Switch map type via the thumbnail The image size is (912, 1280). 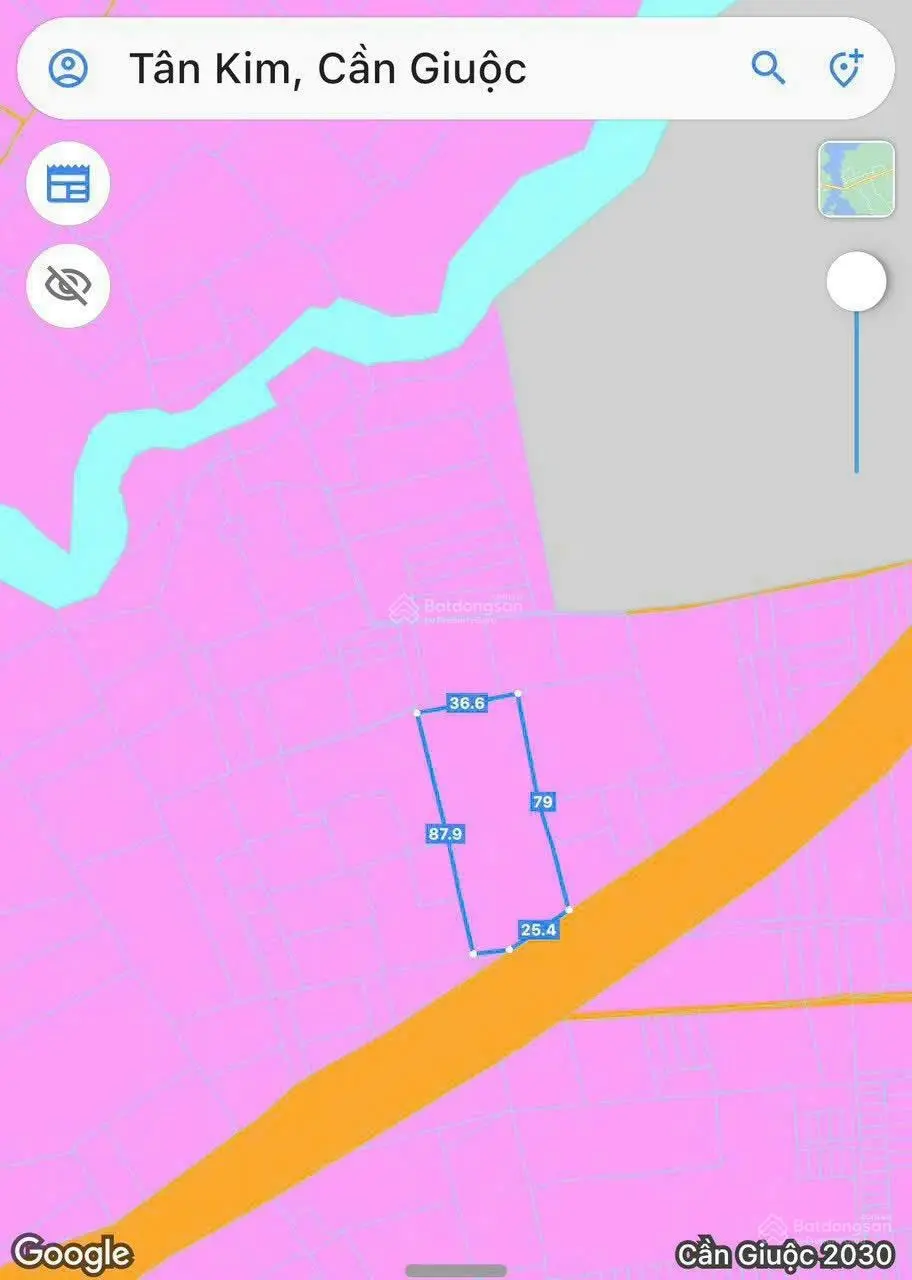click(856, 180)
